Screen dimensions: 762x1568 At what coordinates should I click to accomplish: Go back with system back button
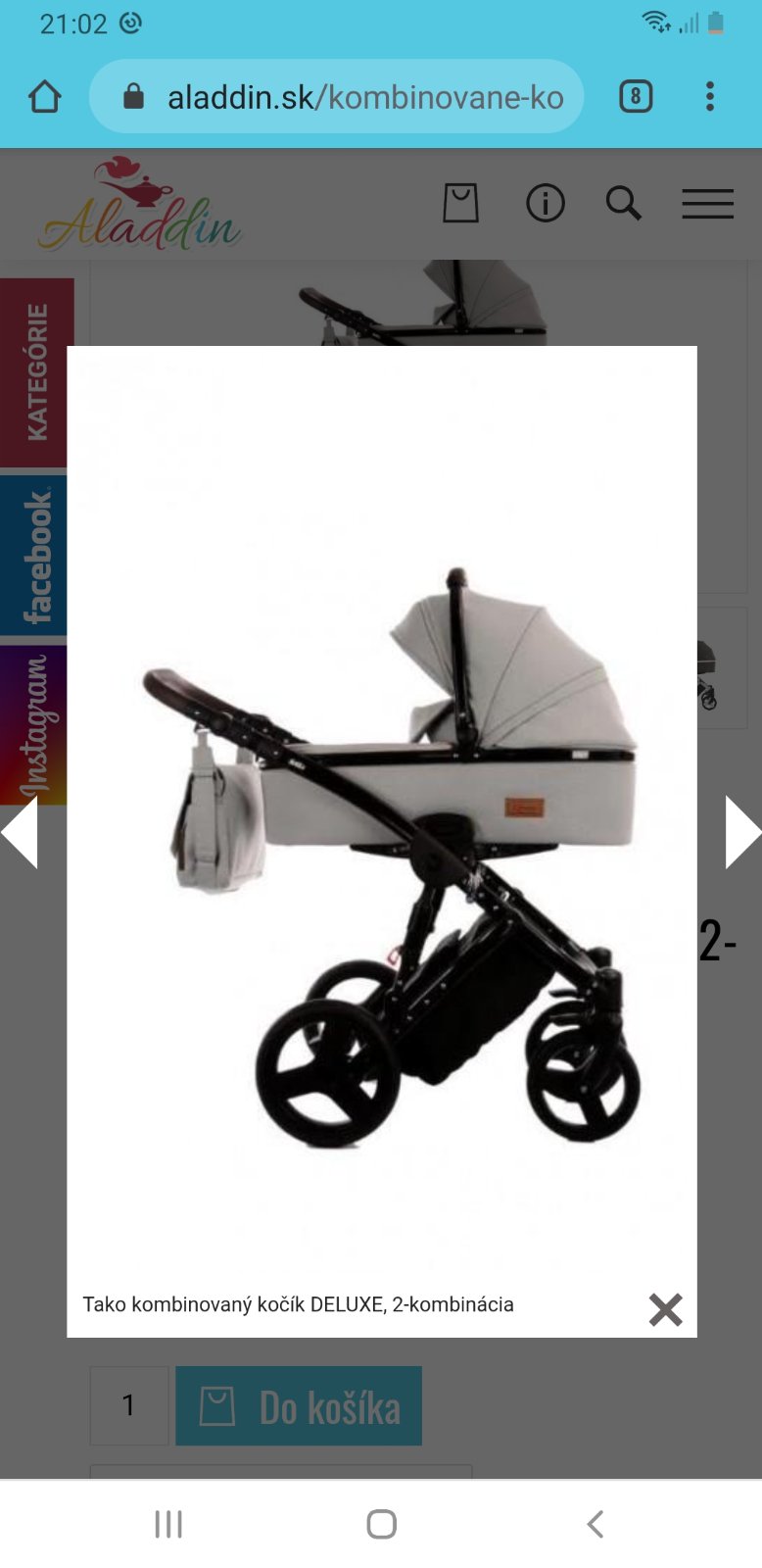[x=595, y=1524]
